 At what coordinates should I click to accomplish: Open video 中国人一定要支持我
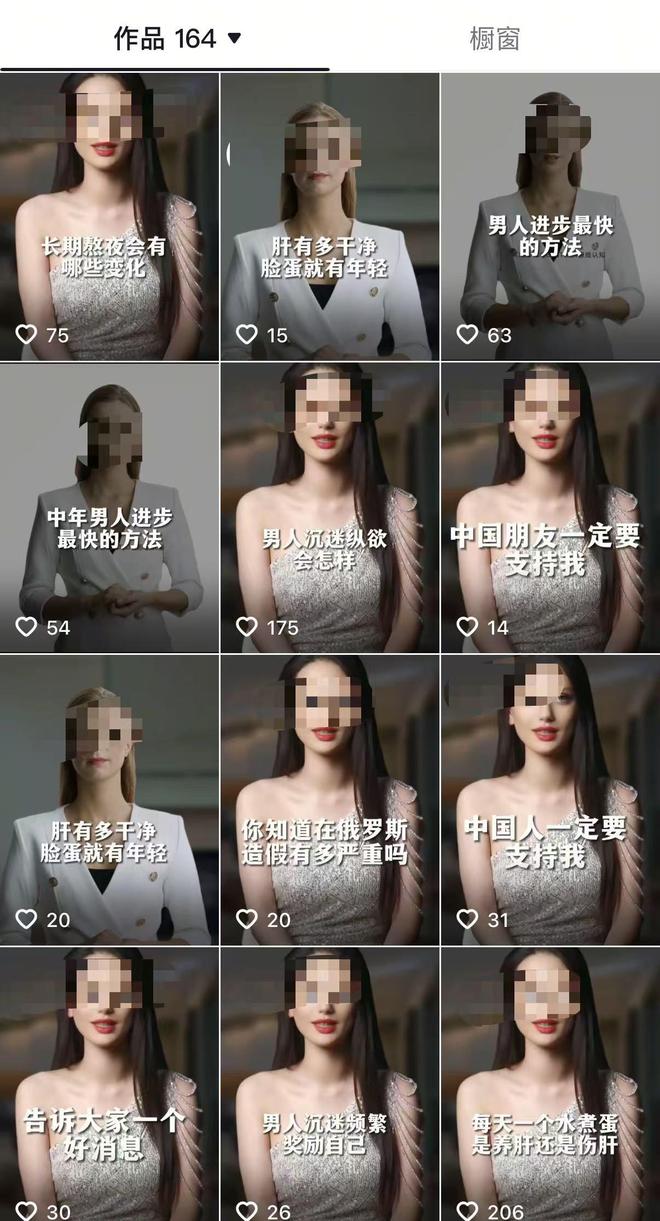[550, 800]
